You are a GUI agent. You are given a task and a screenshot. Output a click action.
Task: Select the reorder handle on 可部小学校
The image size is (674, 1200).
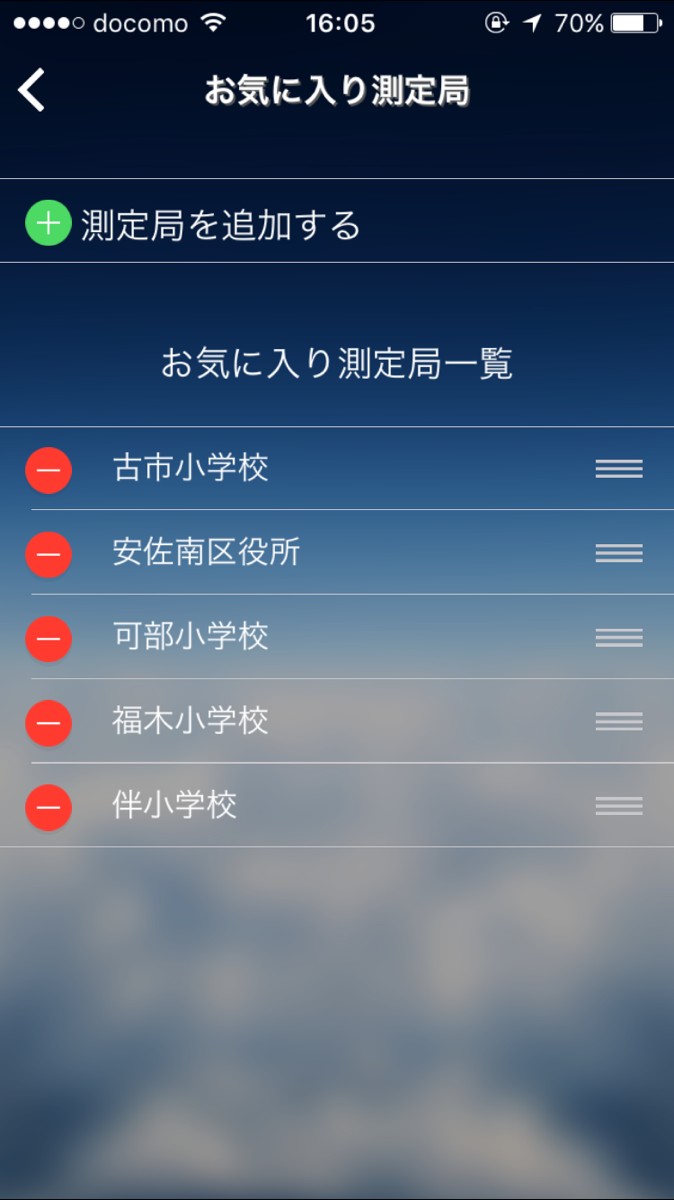click(619, 637)
